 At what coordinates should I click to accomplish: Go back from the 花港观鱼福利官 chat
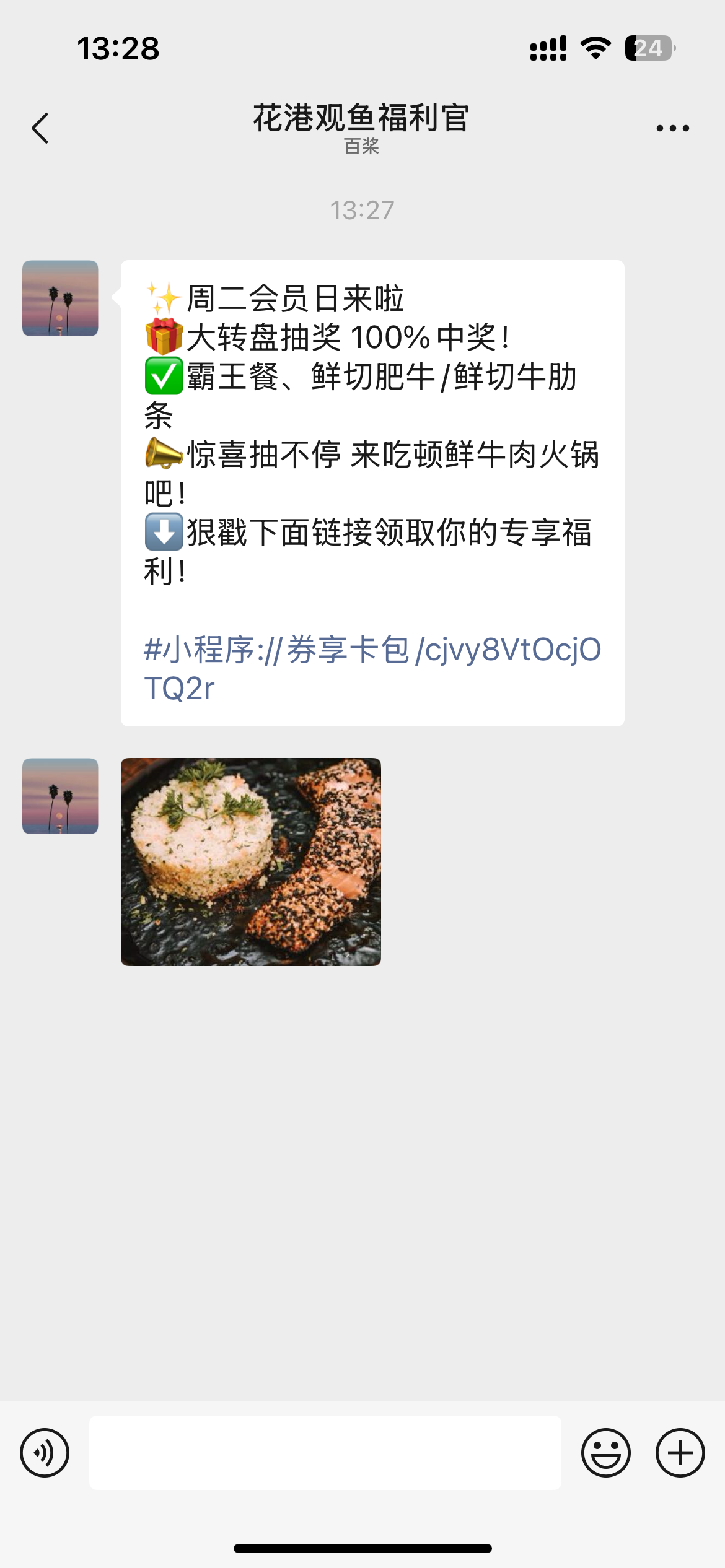point(40,128)
